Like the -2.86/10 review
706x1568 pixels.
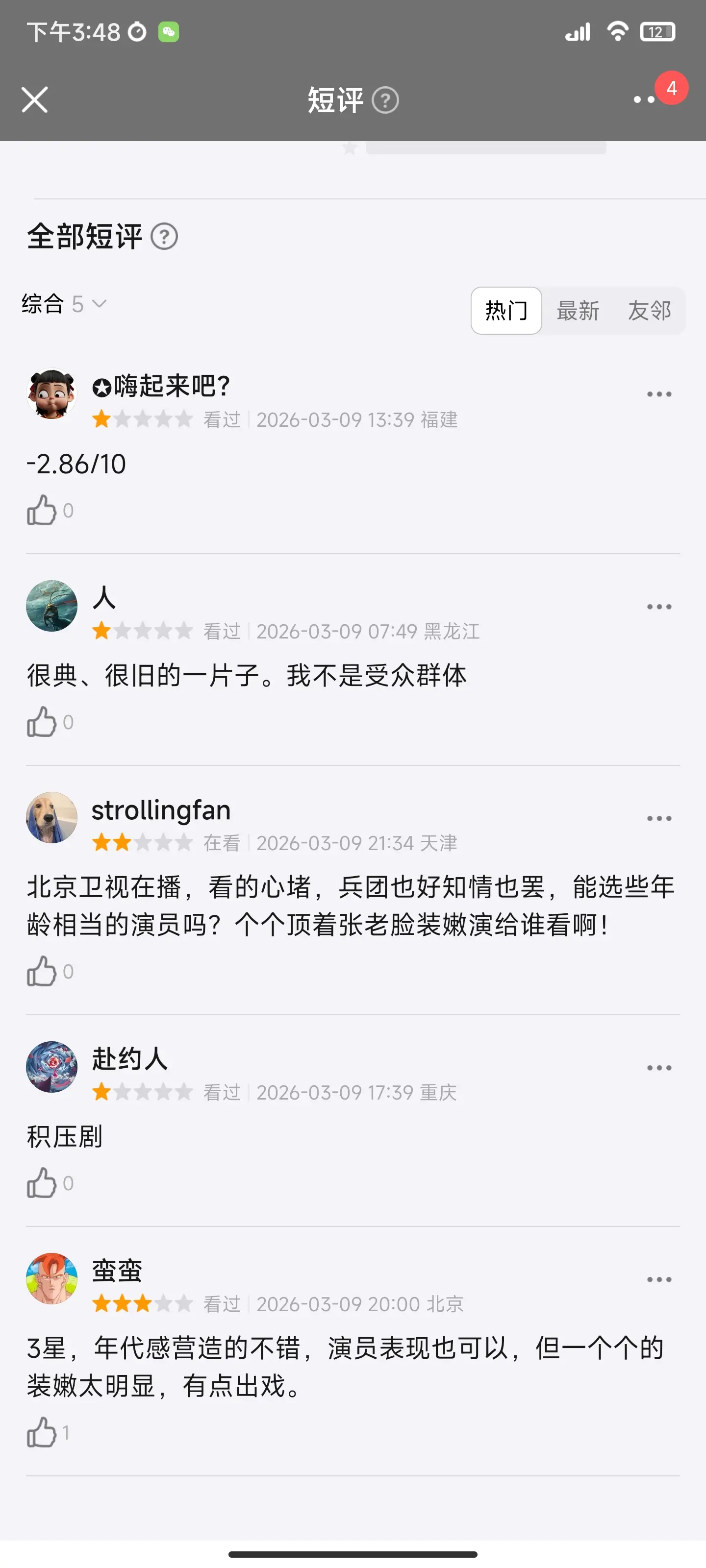pyautogui.click(x=41, y=510)
